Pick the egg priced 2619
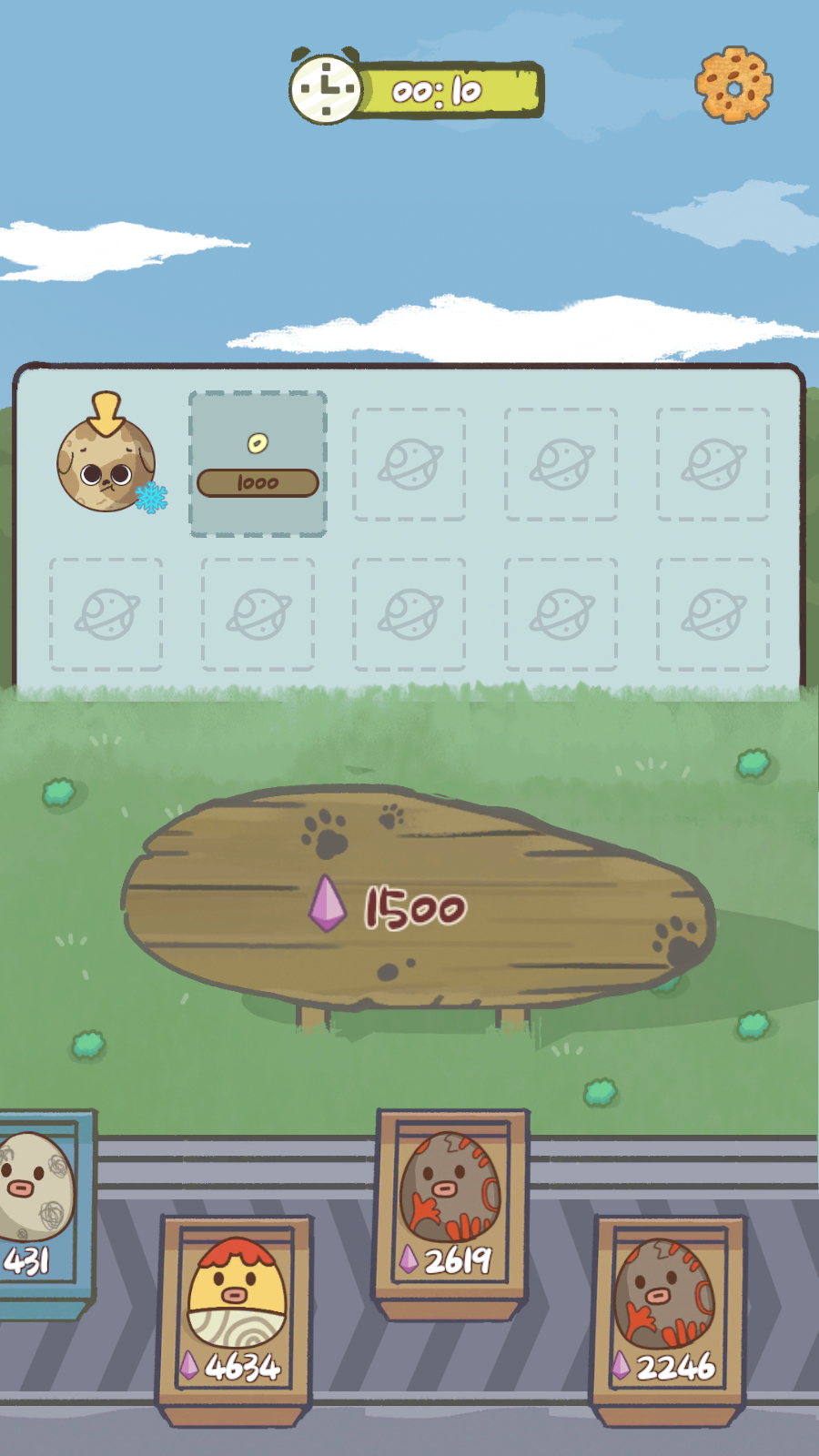Screen dimensions: 819x1456 tap(450, 1203)
